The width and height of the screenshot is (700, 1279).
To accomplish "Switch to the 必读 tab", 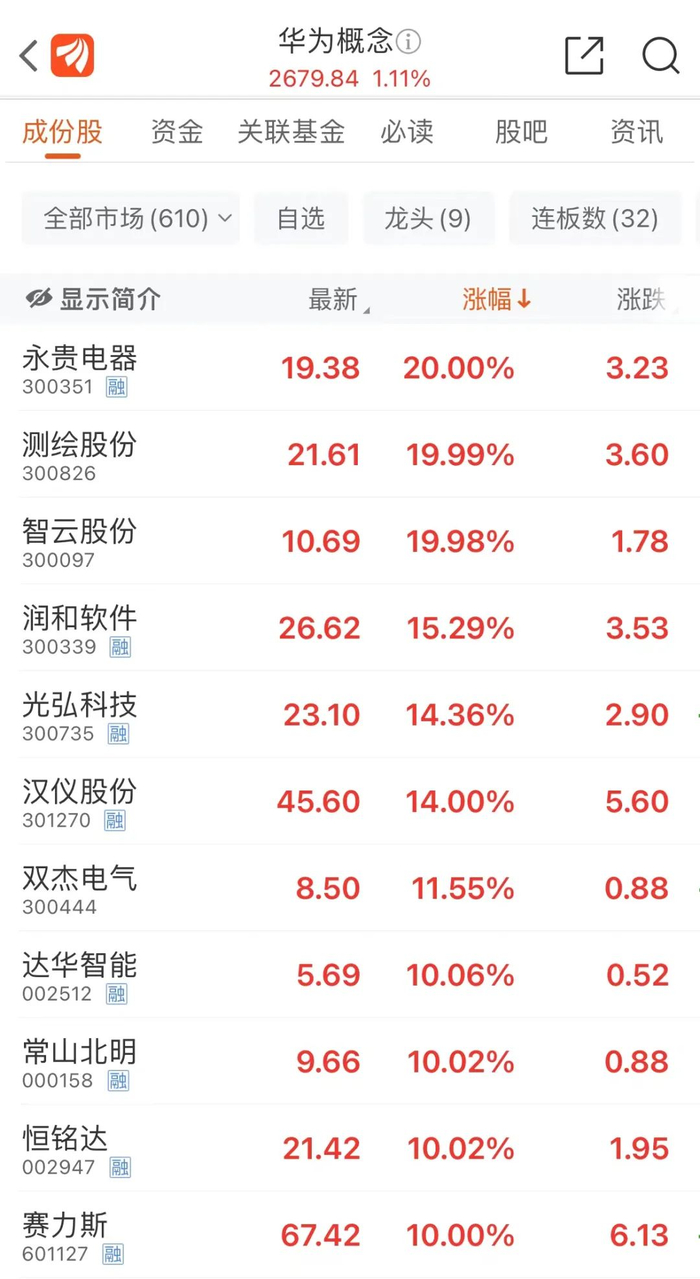I will coord(407,132).
